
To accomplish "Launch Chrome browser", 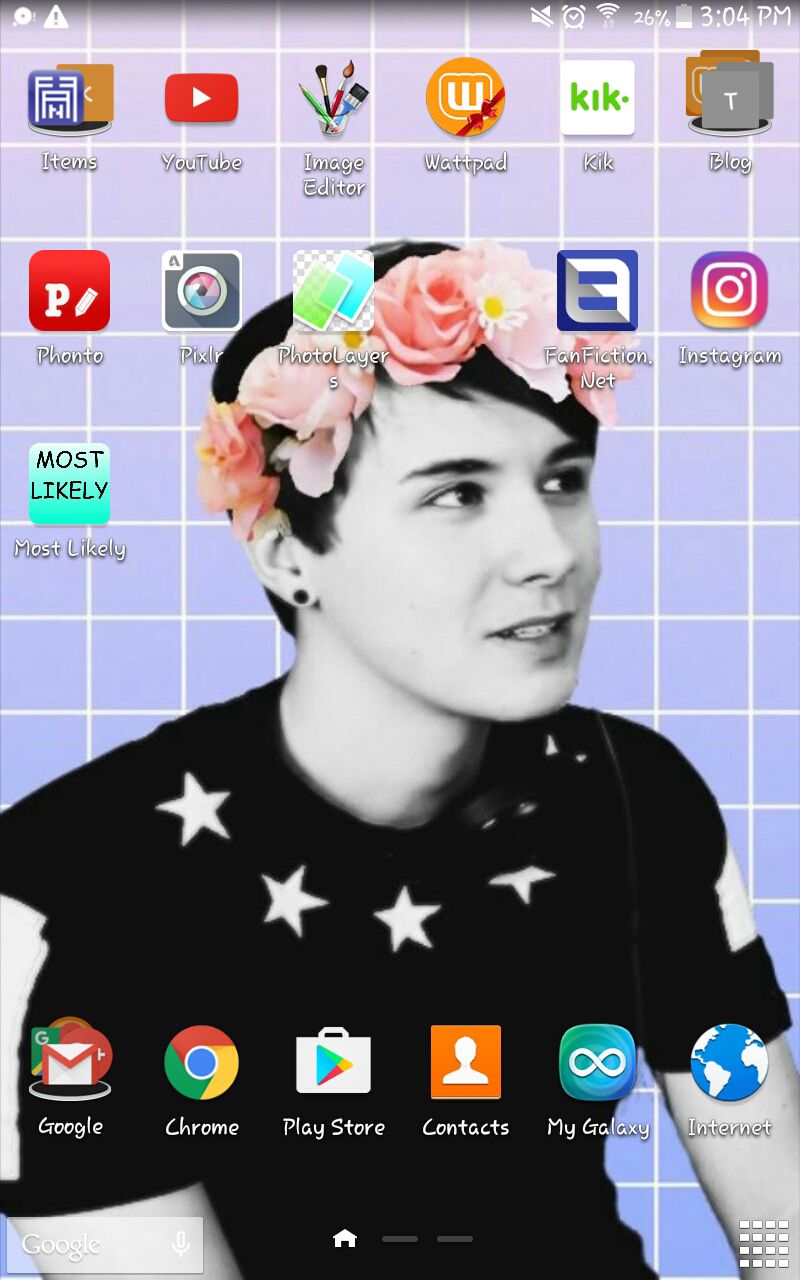I will [x=201, y=1062].
